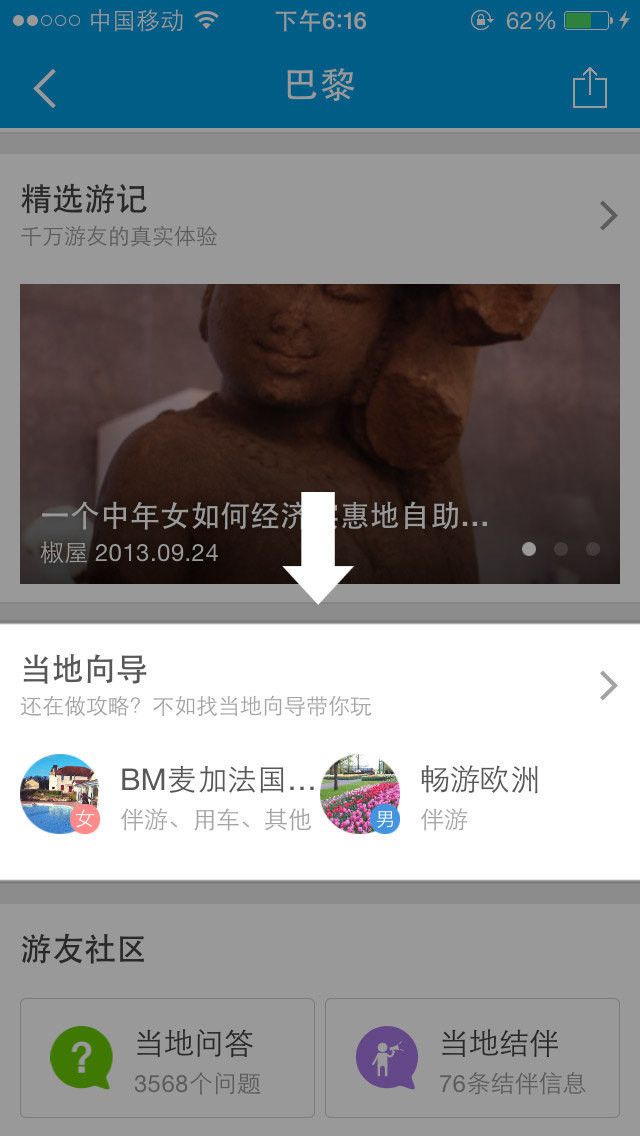The image size is (640, 1136).
Task: View guide BM麦加法国 profile
Action: pos(166,795)
